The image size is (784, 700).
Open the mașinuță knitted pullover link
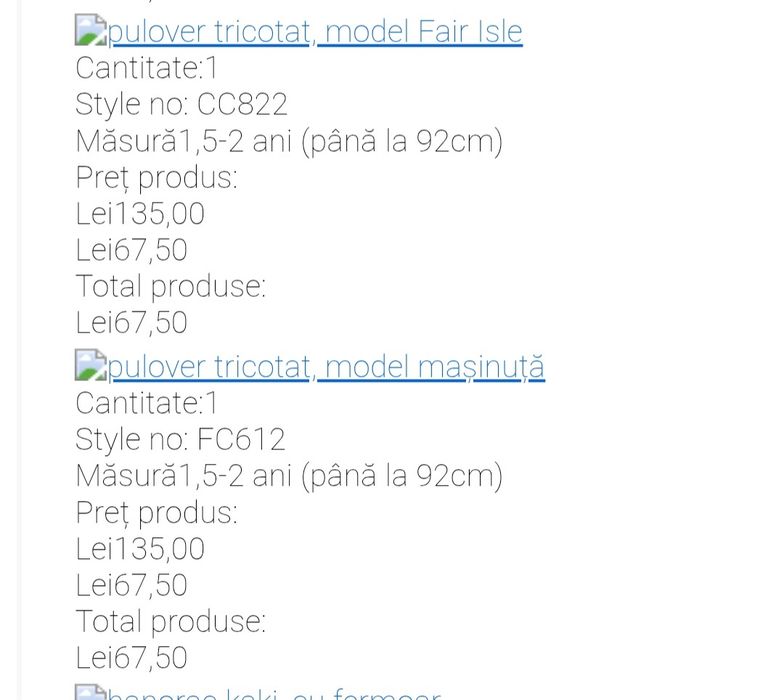click(x=325, y=367)
